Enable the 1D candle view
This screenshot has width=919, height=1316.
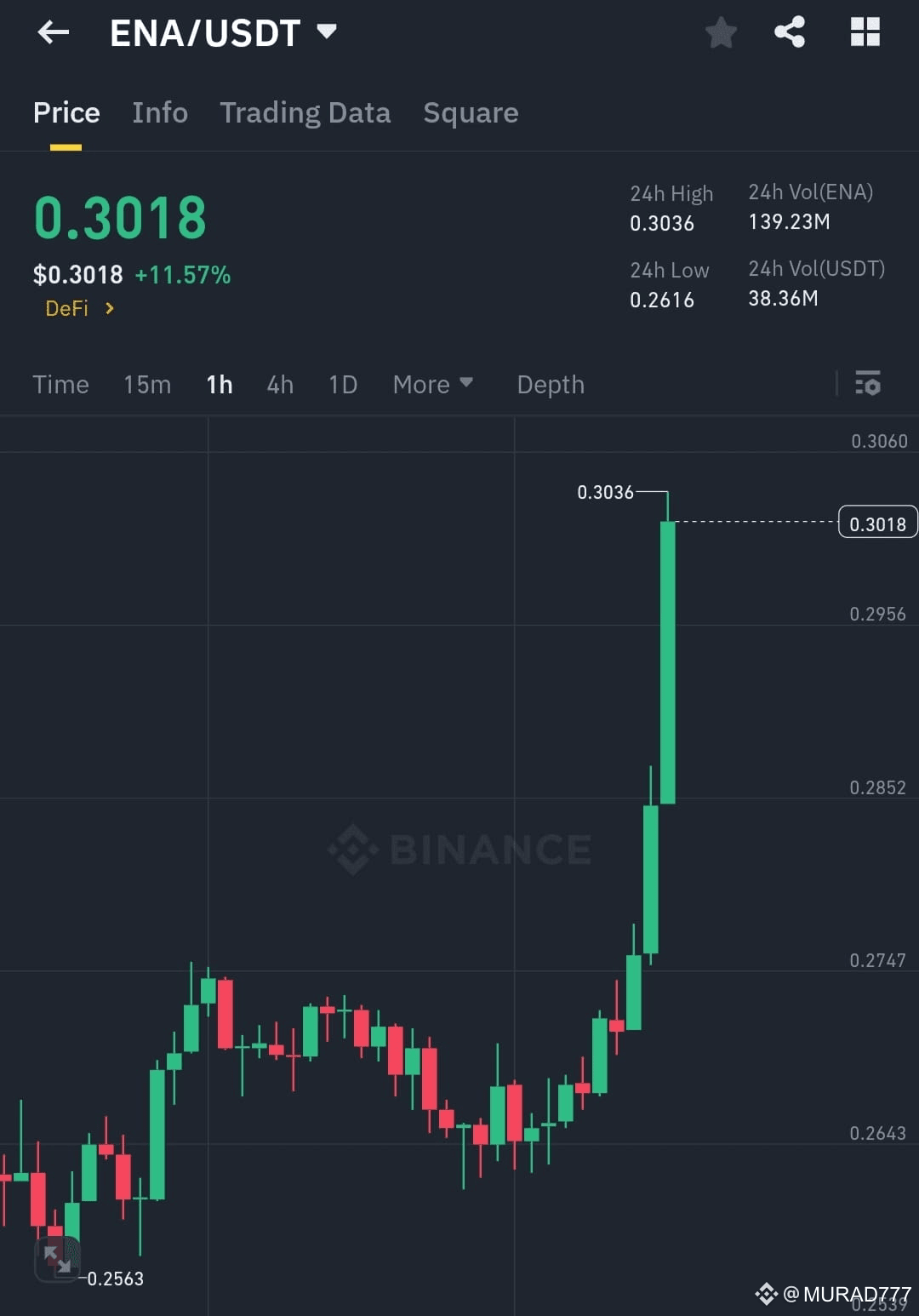click(x=342, y=385)
